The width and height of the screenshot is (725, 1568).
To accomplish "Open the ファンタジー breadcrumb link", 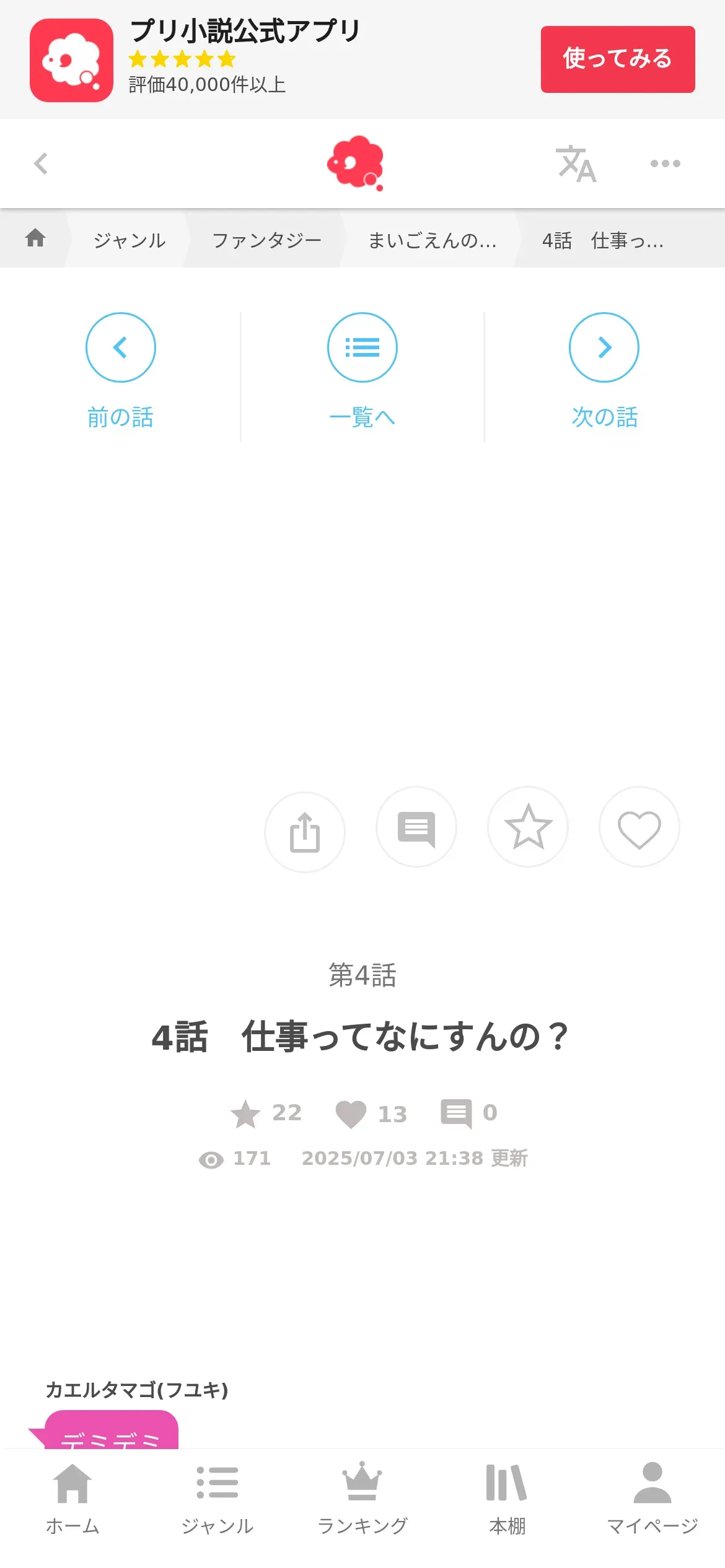I will (x=266, y=240).
